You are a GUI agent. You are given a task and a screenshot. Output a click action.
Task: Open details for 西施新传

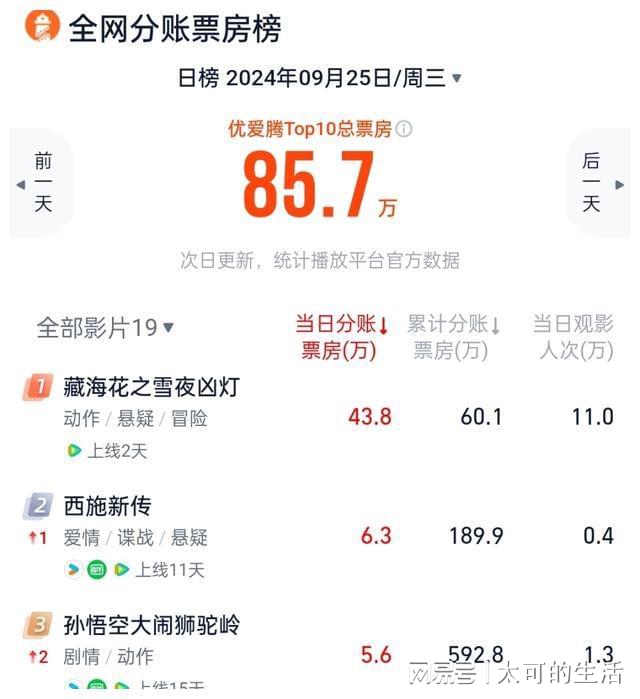tap(107, 506)
